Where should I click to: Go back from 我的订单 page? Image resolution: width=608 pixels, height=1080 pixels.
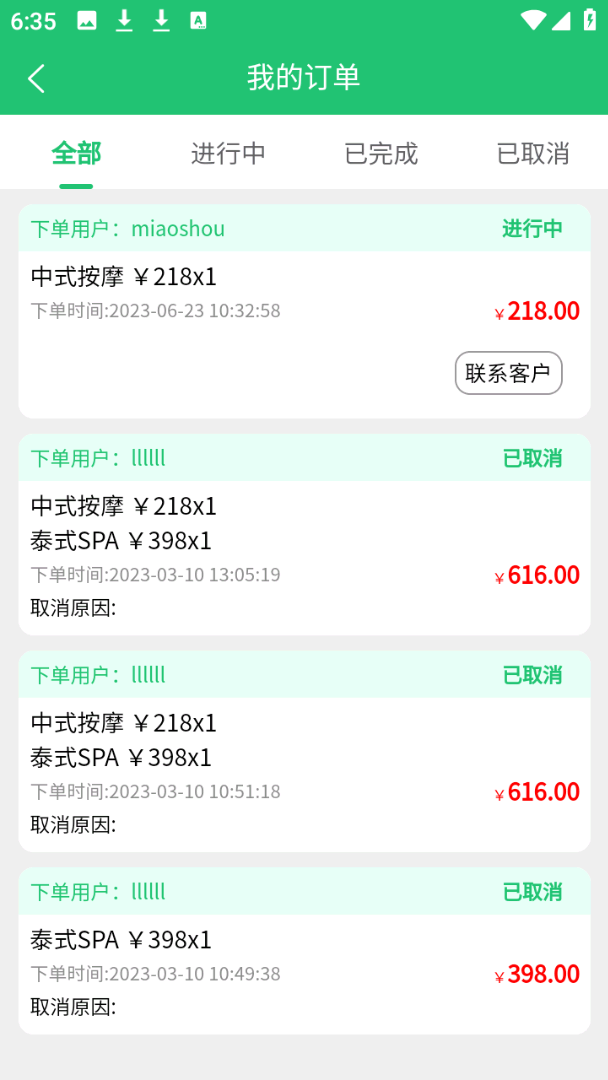36,78
